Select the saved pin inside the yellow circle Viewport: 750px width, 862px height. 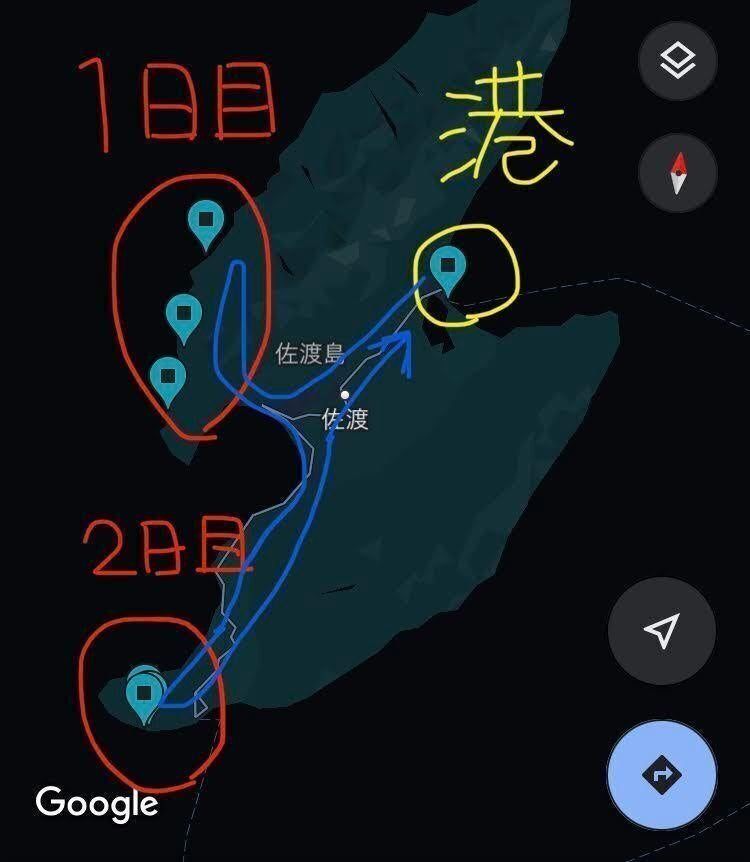point(447,267)
